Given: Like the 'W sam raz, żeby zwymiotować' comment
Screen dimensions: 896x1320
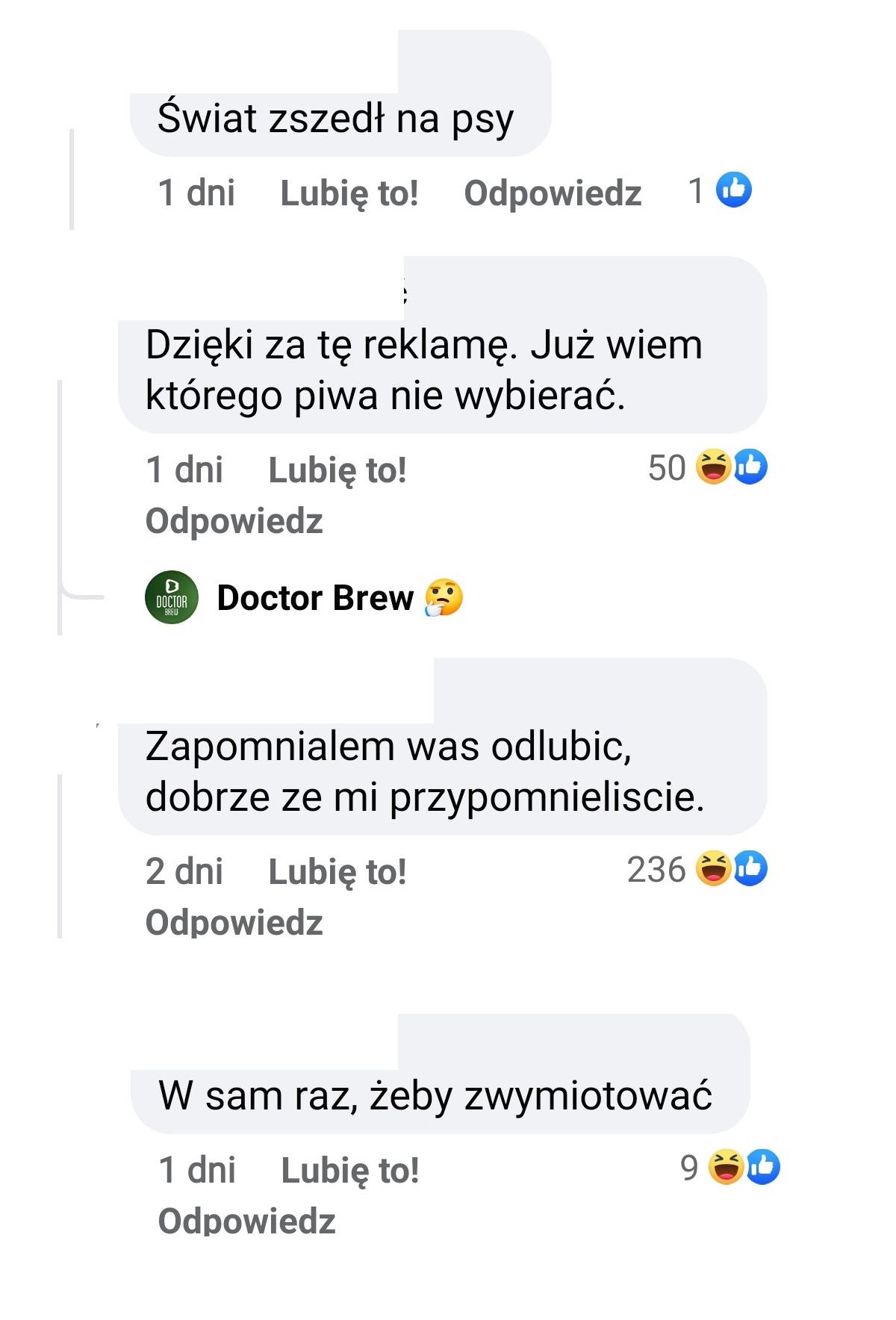Looking at the screenshot, I should point(349,1170).
